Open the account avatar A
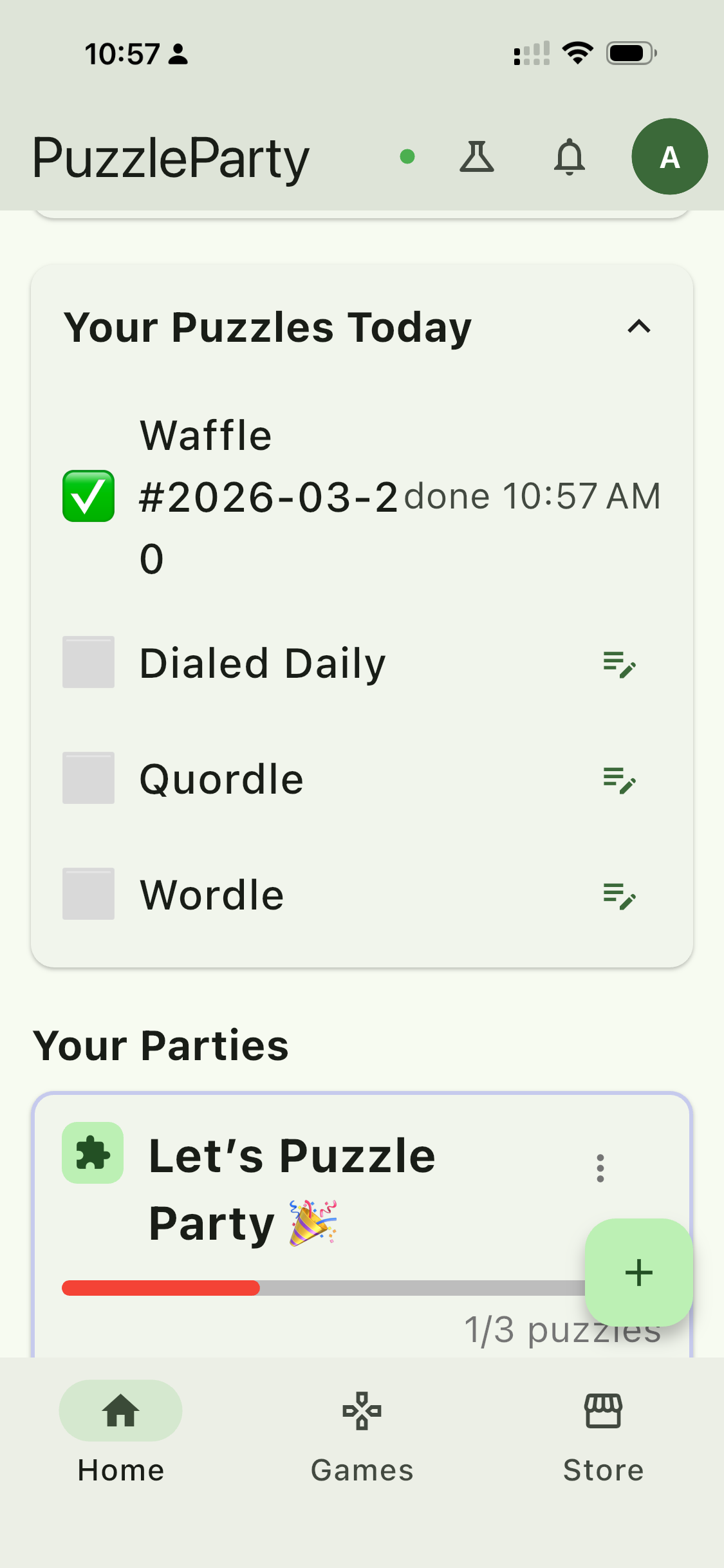Image resolution: width=724 pixels, height=1568 pixels. (x=669, y=157)
